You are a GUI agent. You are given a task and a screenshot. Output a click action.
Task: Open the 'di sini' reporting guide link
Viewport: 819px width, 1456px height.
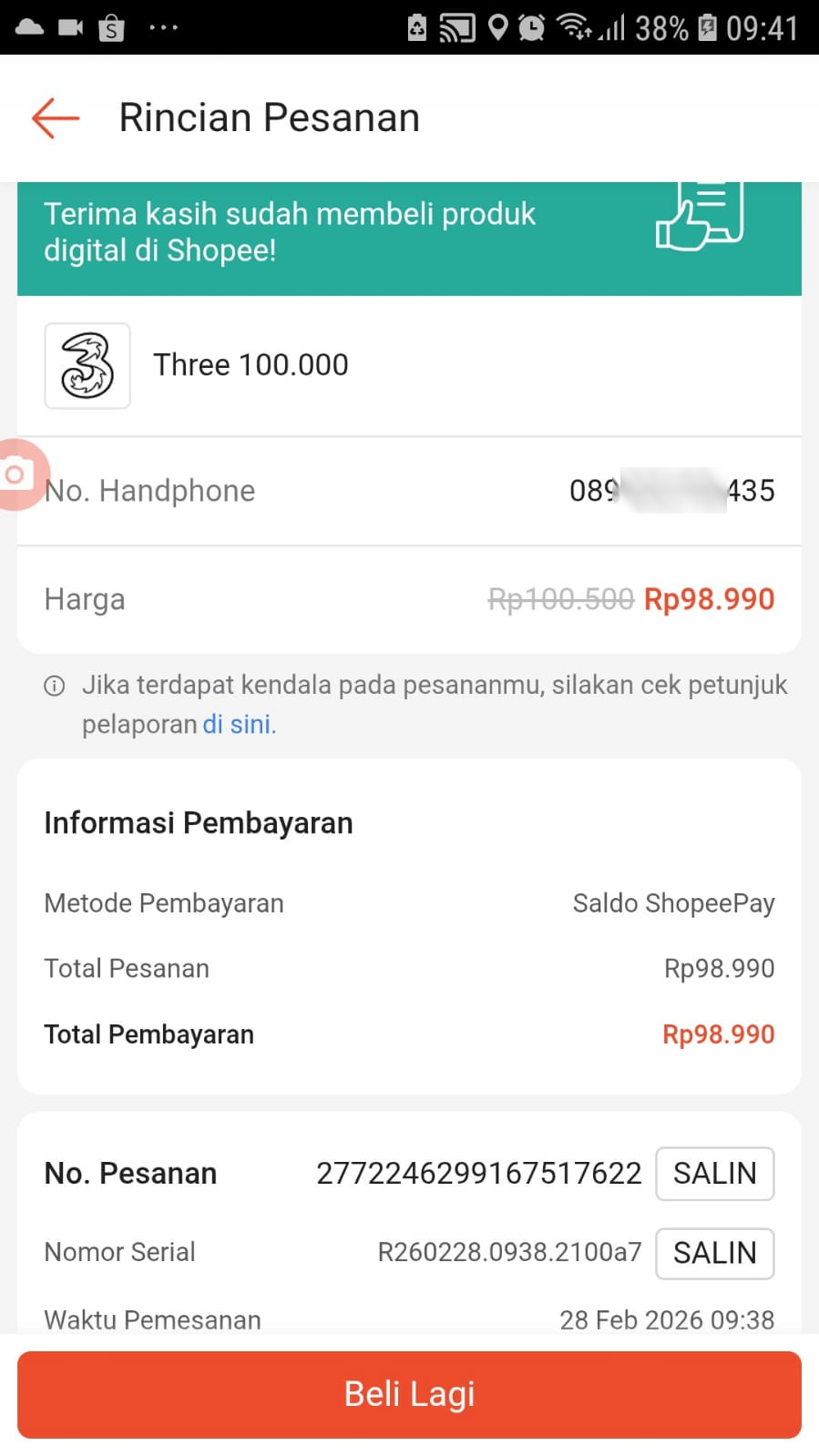[238, 725]
